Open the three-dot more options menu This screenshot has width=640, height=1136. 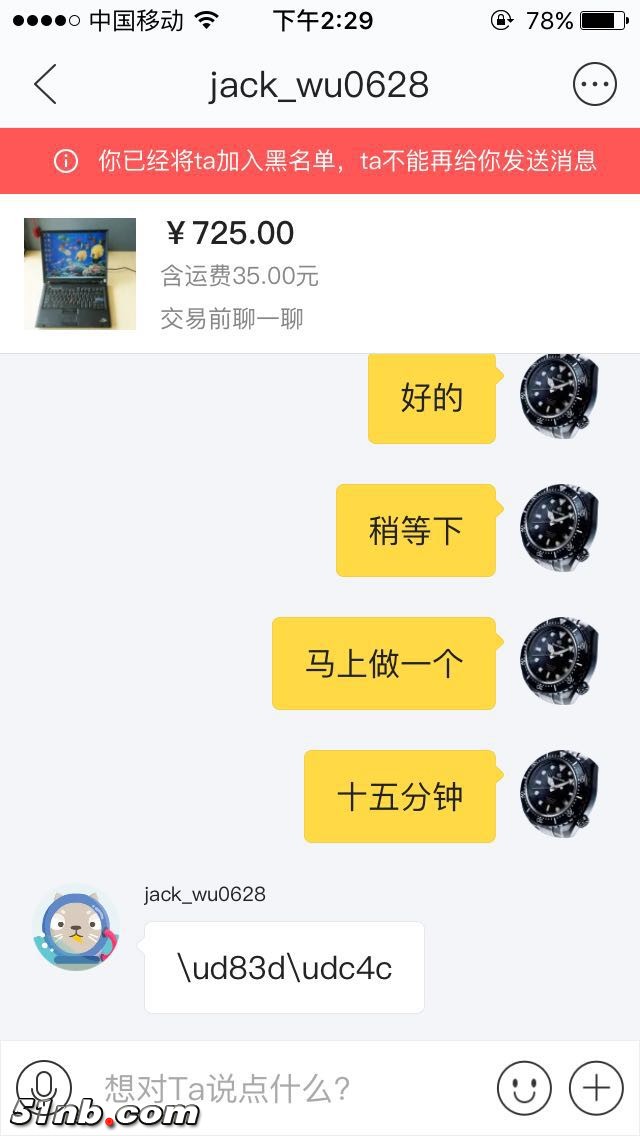[594, 85]
